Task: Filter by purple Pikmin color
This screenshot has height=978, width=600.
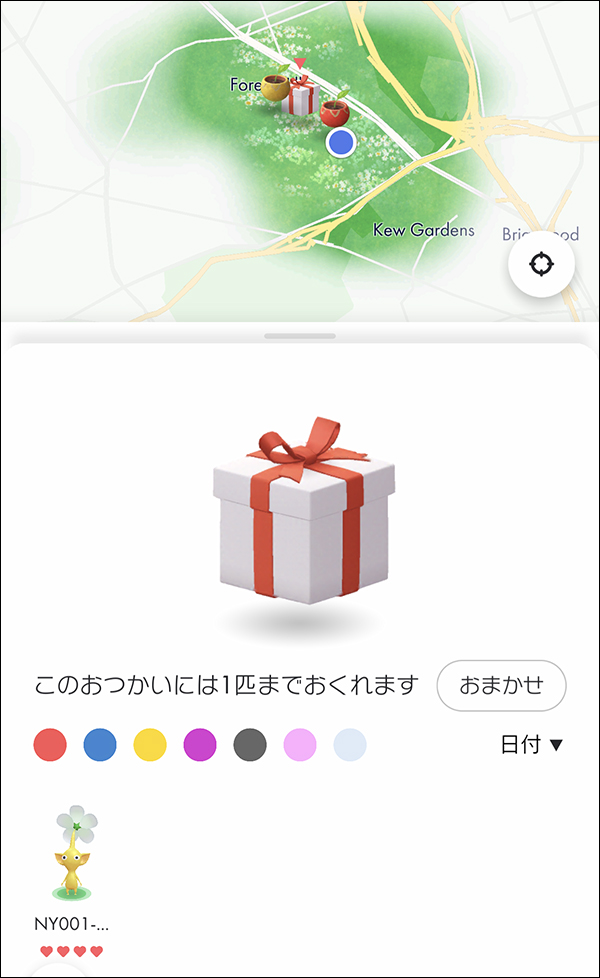Action: 200,745
